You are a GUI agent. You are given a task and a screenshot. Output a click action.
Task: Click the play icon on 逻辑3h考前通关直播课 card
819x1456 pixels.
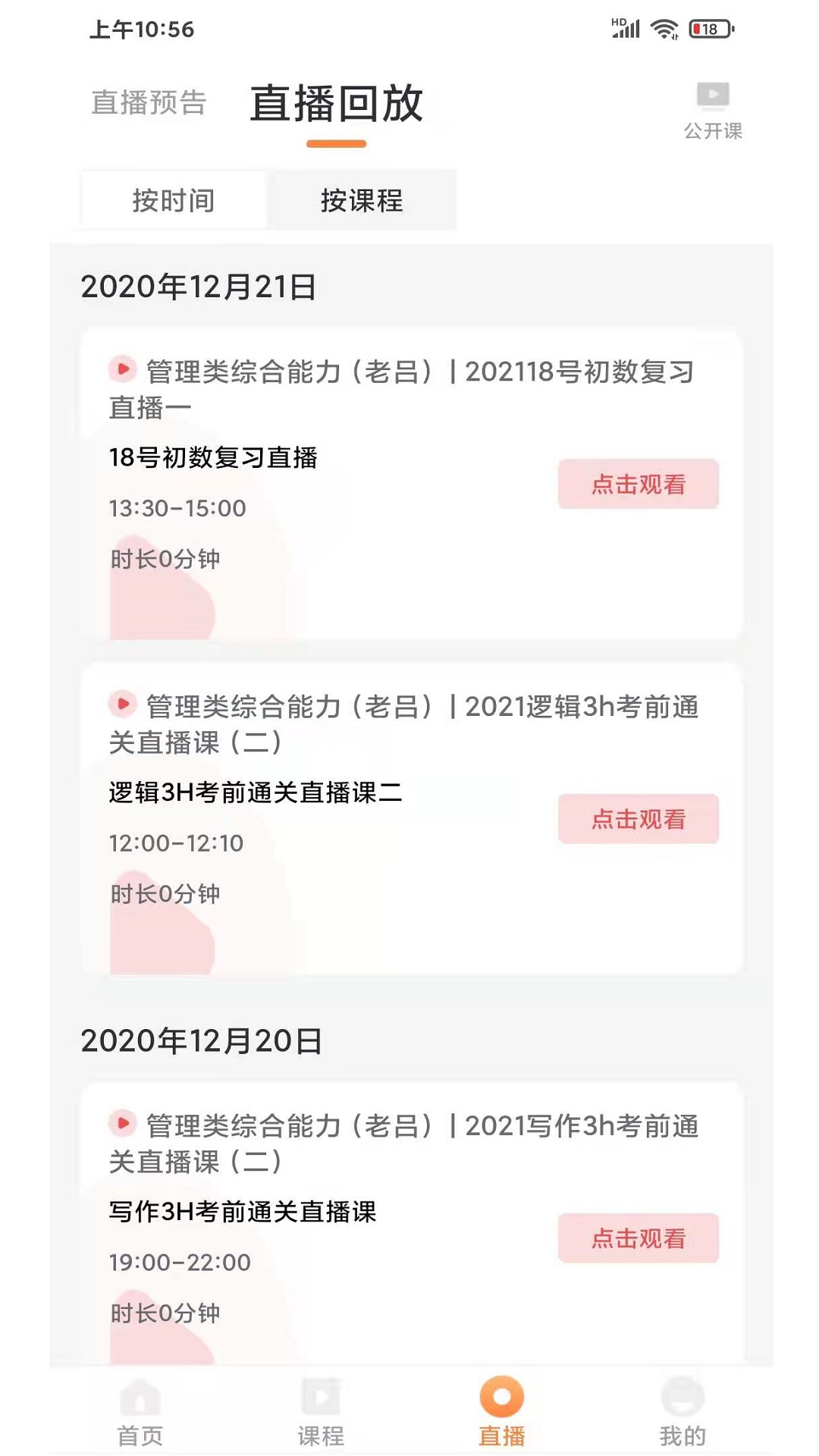pos(121,707)
